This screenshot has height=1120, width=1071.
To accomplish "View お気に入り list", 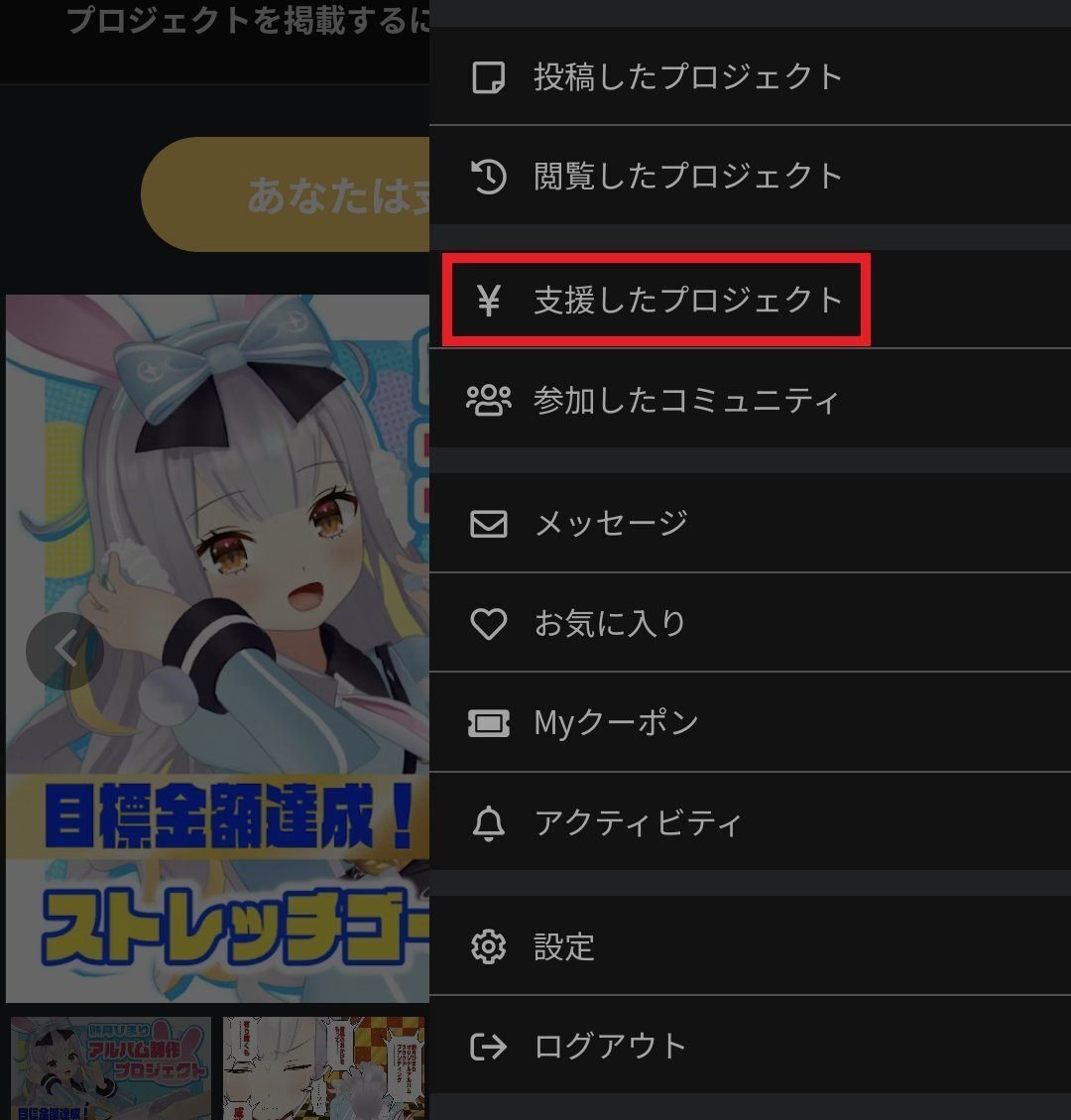I will coord(611,623).
